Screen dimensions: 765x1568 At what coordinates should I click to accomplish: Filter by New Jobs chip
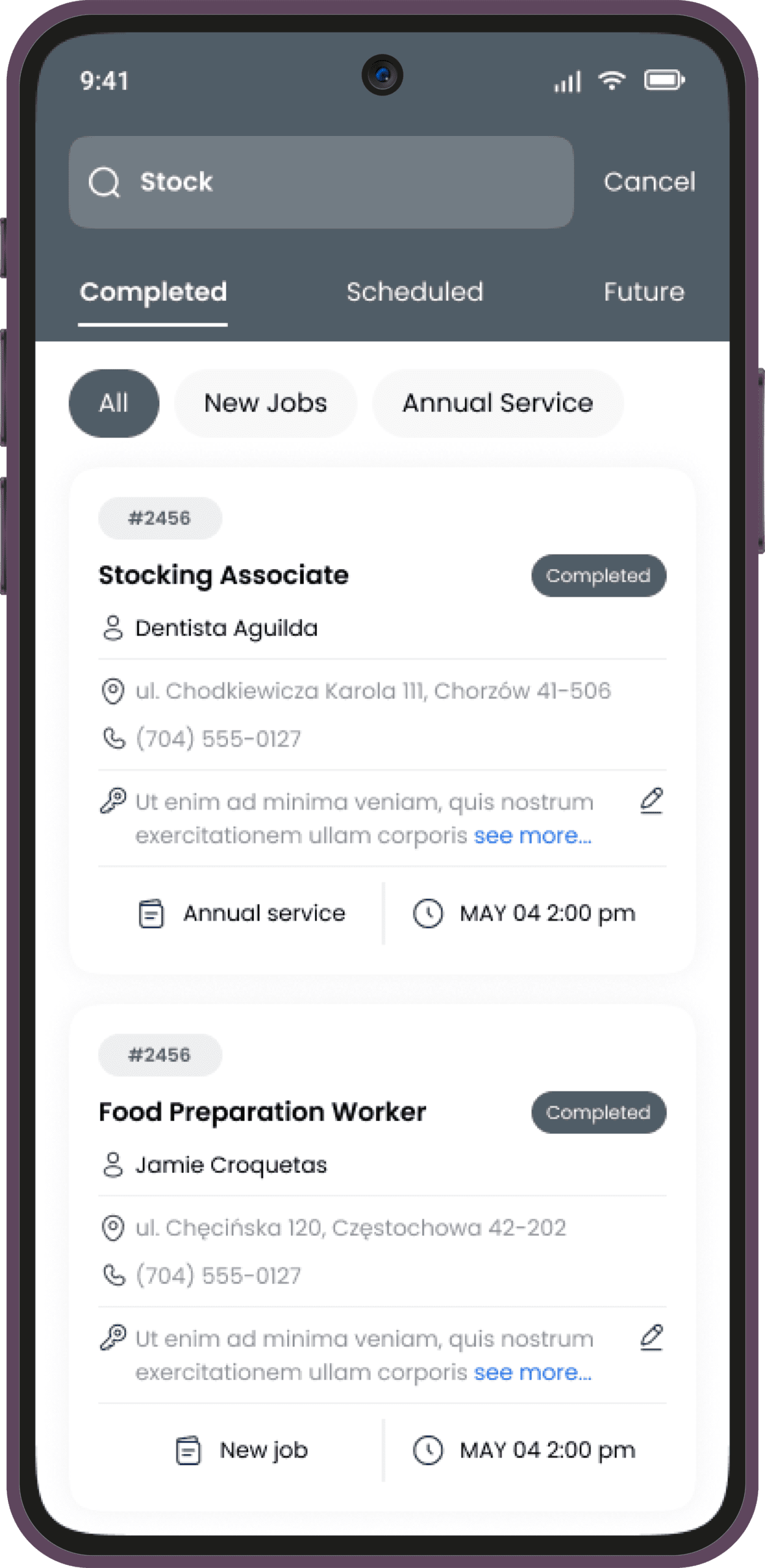pos(265,403)
